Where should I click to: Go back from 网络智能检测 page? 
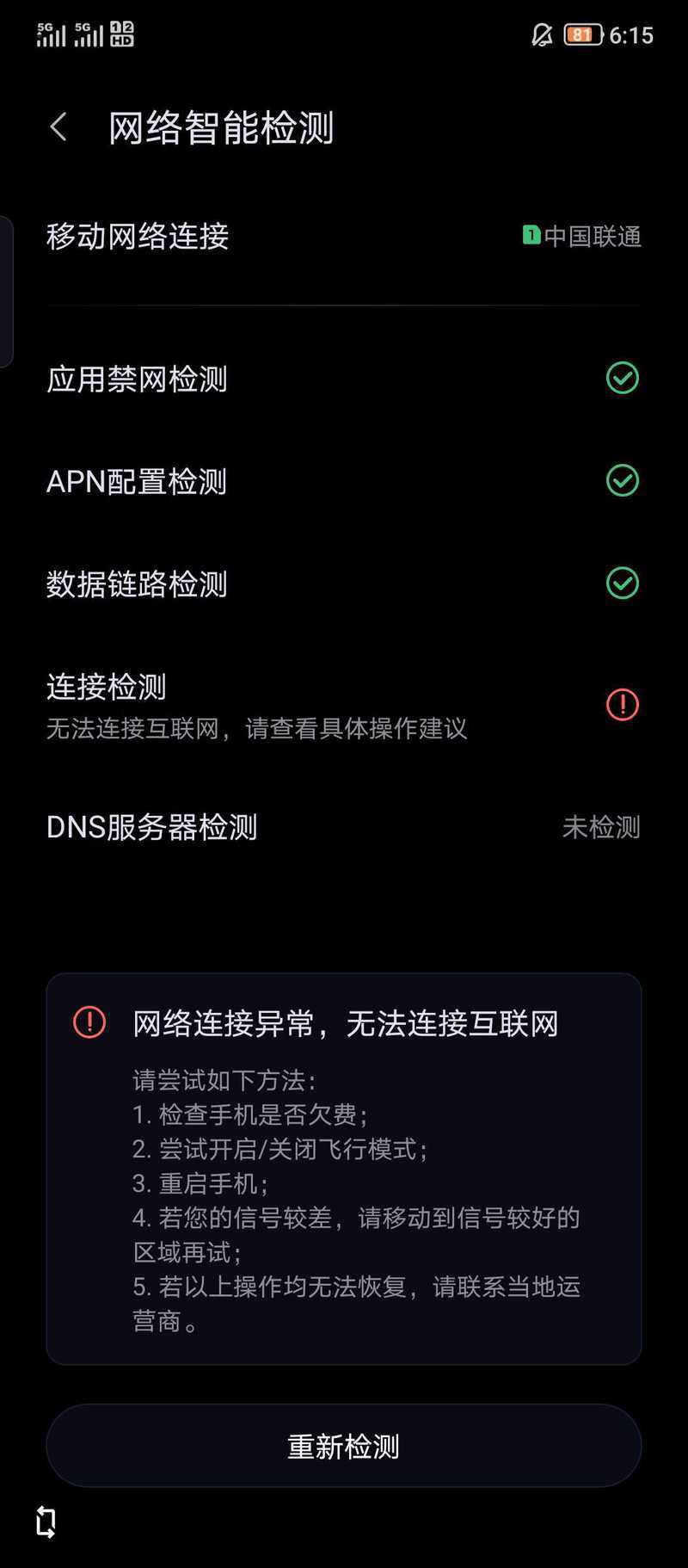point(58,127)
